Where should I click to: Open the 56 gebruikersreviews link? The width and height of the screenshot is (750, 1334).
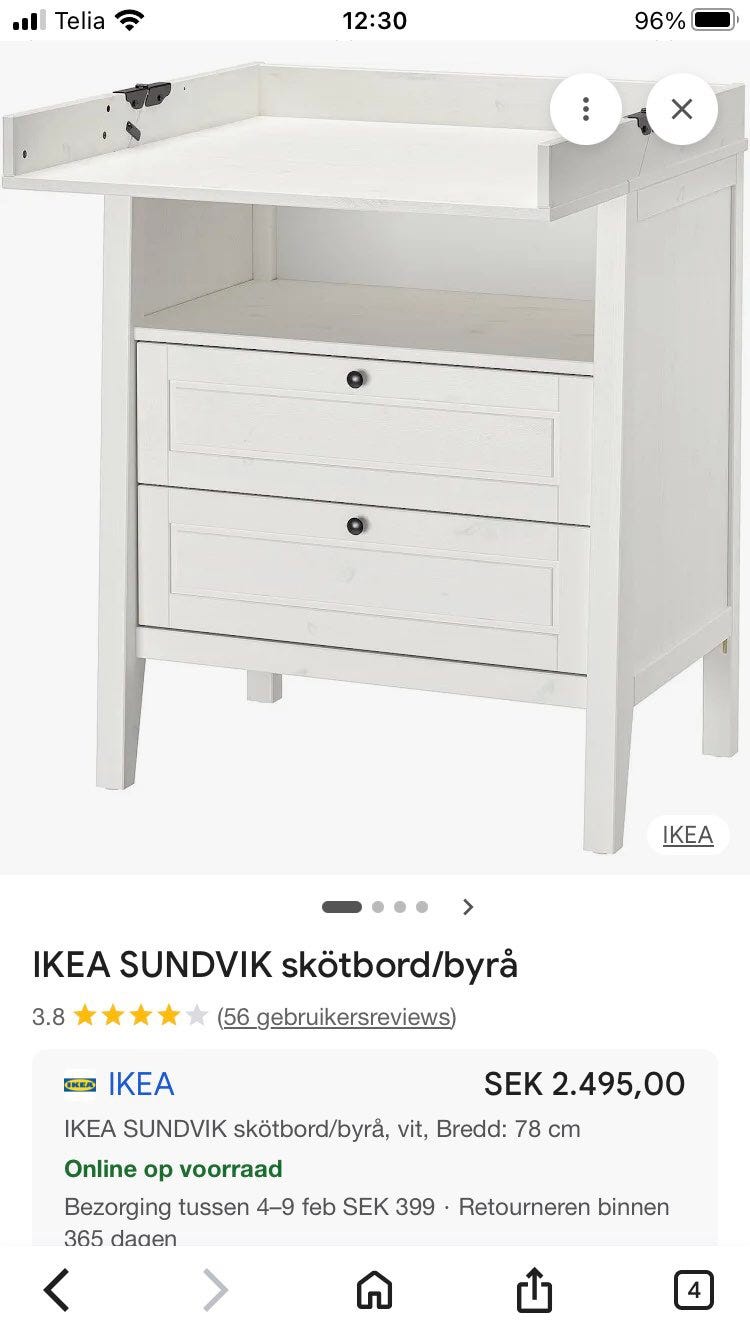point(336,1017)
